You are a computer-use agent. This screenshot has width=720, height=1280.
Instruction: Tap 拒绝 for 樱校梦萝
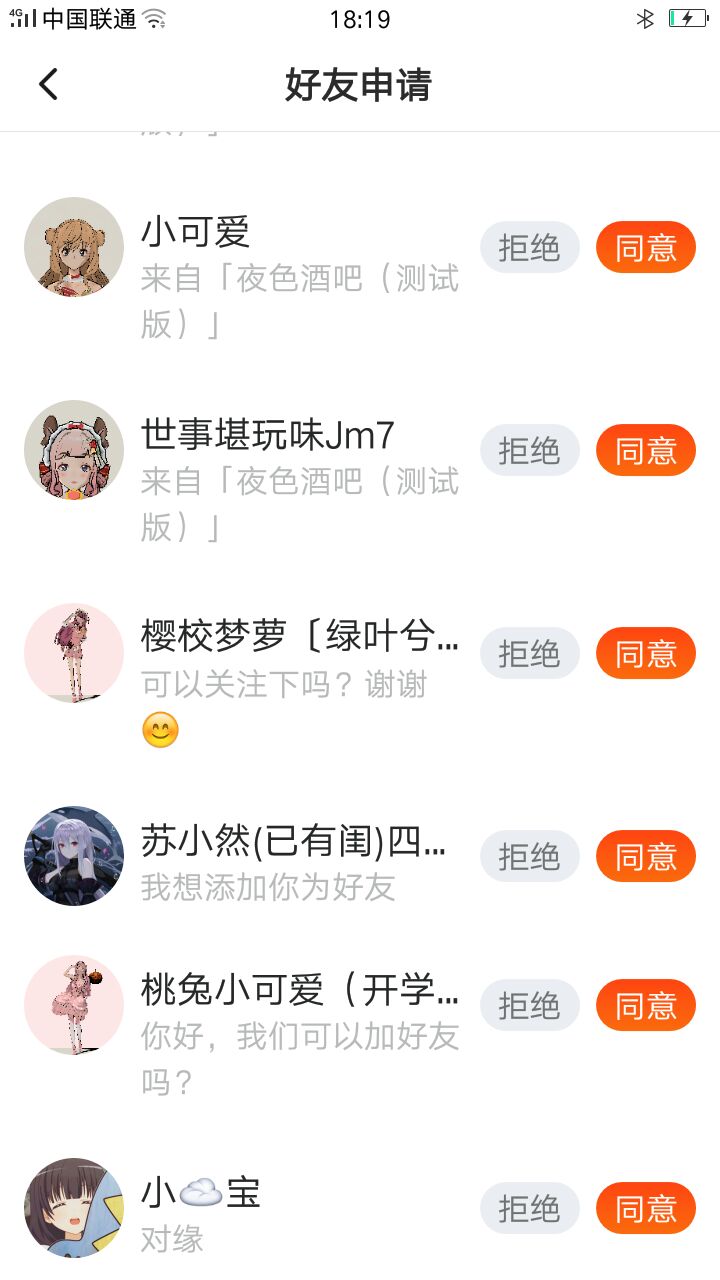pyautogui.click(x=529, y=653)
